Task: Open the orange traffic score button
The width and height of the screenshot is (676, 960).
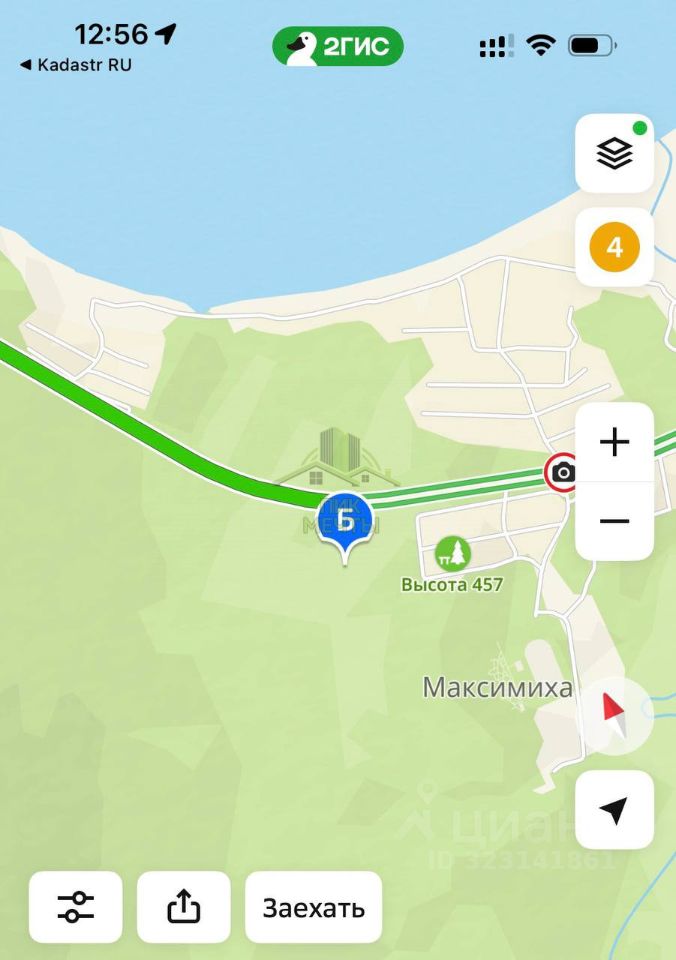Action: pos(614,247)
